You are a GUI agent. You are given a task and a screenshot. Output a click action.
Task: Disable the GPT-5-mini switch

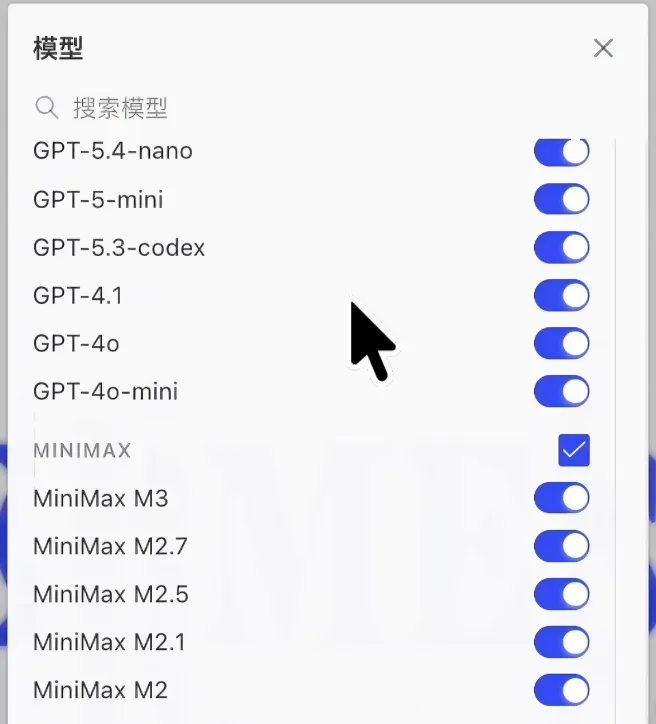pyautogui.click(x=561, y=199)
